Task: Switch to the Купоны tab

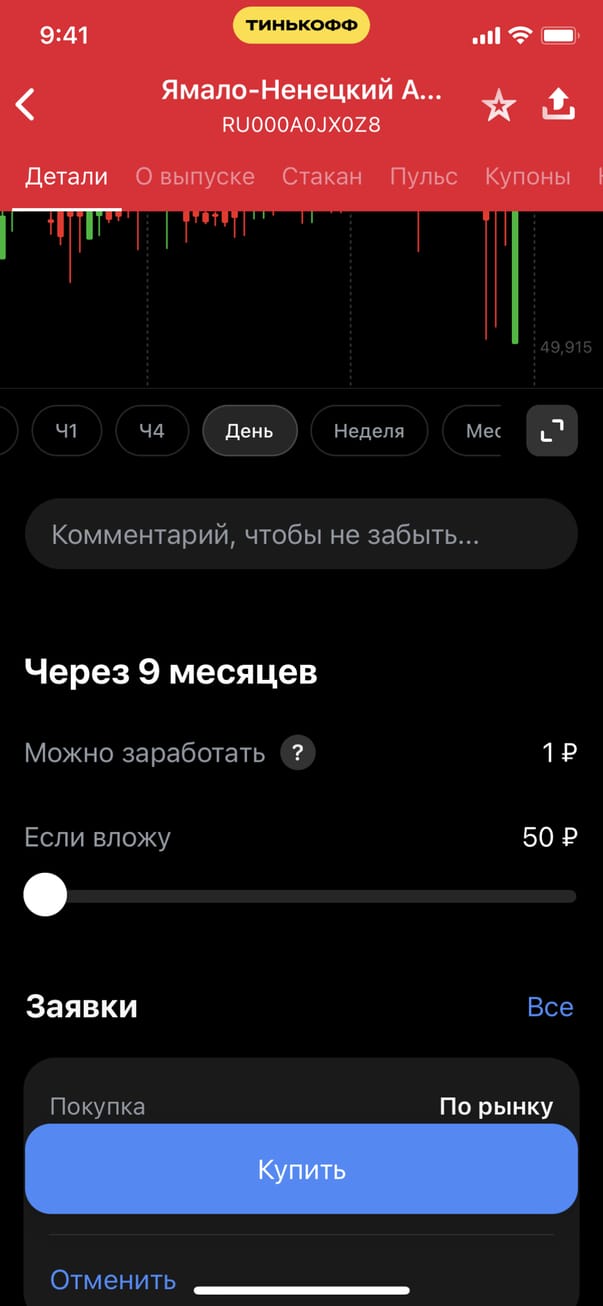Action: coord(528,177)
